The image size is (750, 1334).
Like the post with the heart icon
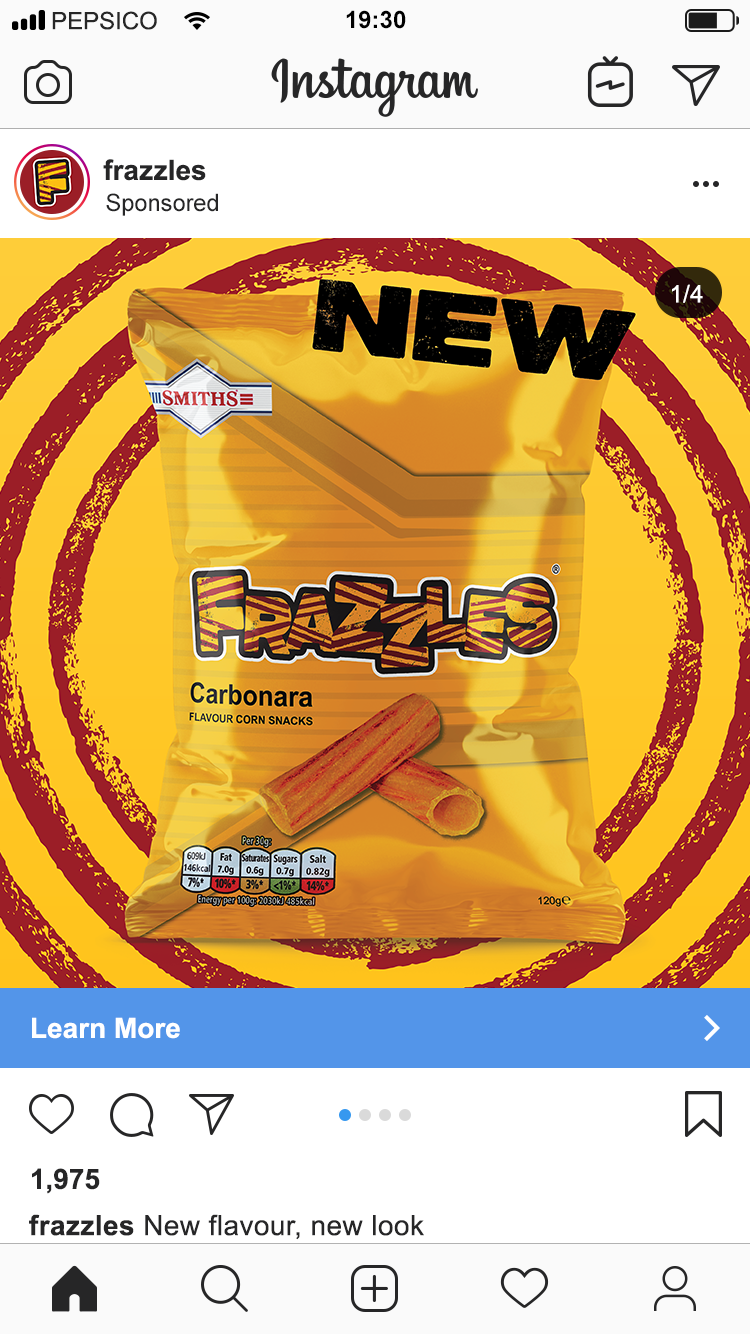[x=51, y=1115]
